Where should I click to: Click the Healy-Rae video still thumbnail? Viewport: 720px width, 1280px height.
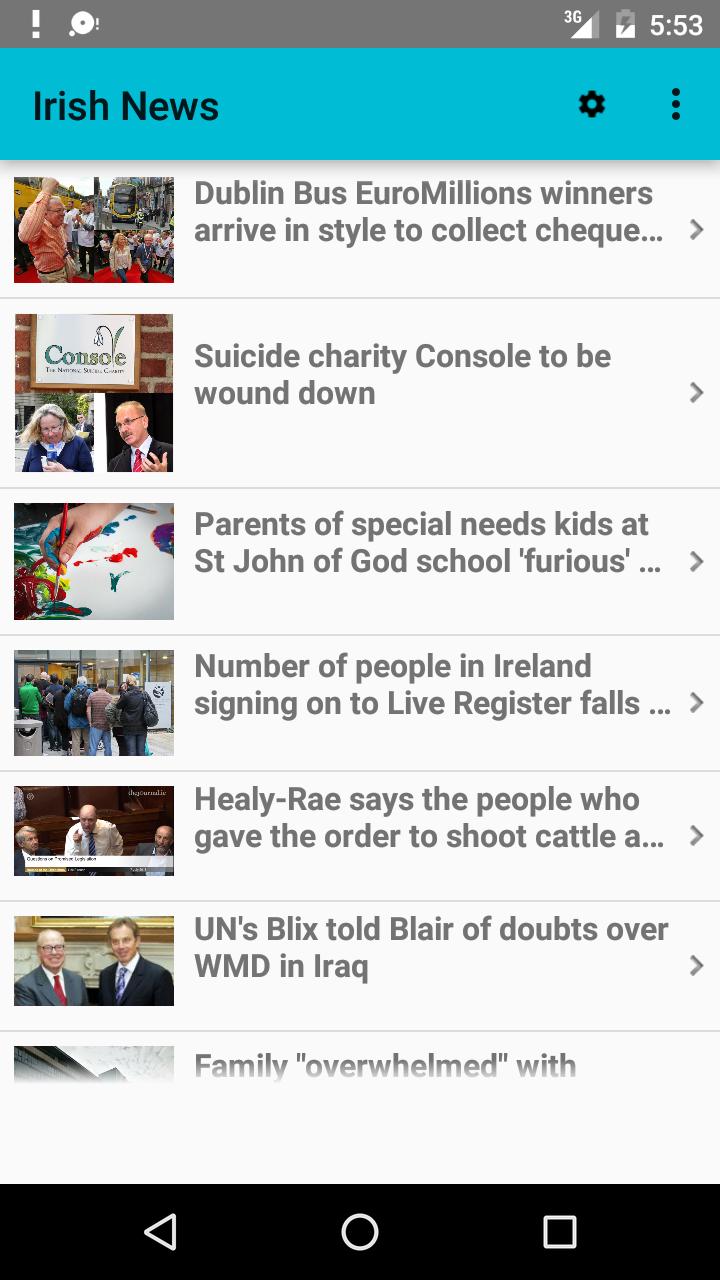click(x=93, y=830)
